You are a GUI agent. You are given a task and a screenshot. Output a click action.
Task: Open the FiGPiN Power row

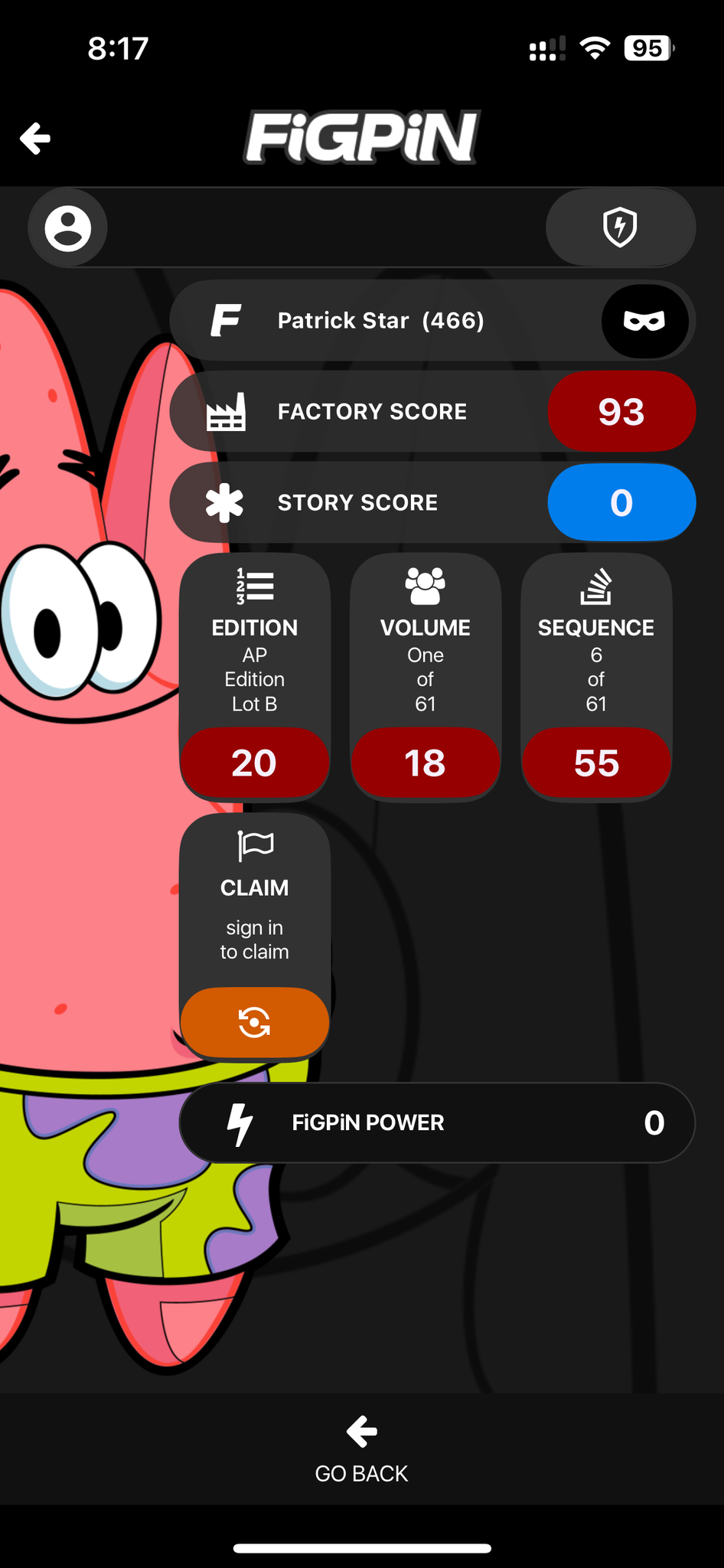(436, 1123)
